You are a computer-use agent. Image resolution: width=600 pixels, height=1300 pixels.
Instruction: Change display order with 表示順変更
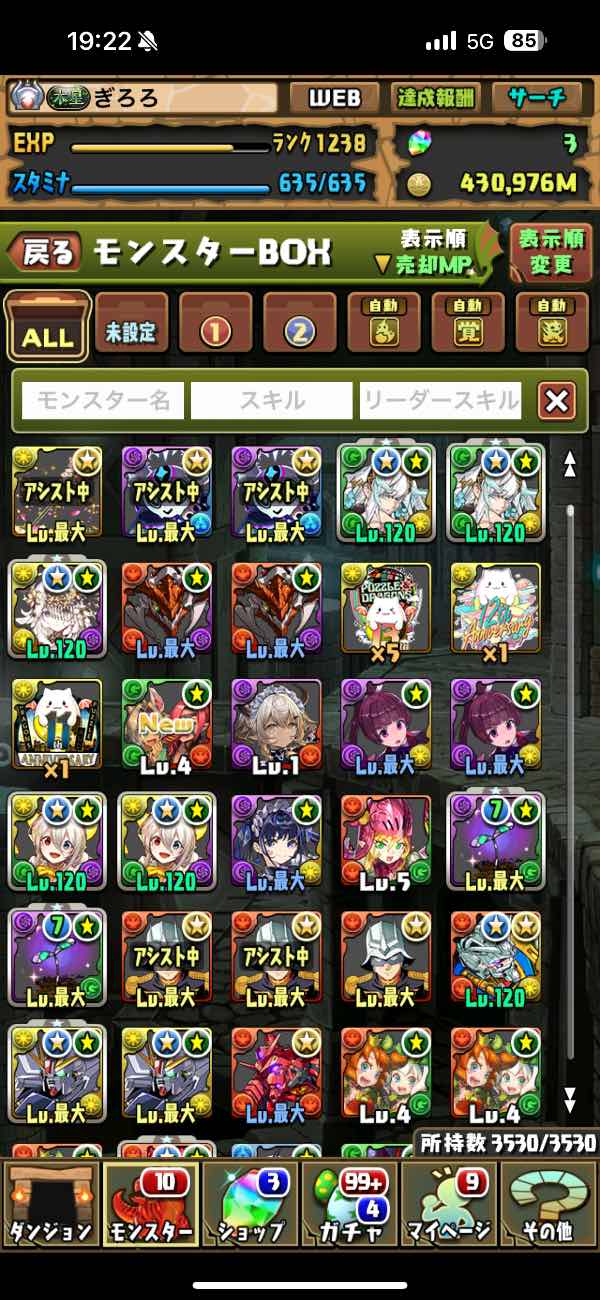click(551, 252)
